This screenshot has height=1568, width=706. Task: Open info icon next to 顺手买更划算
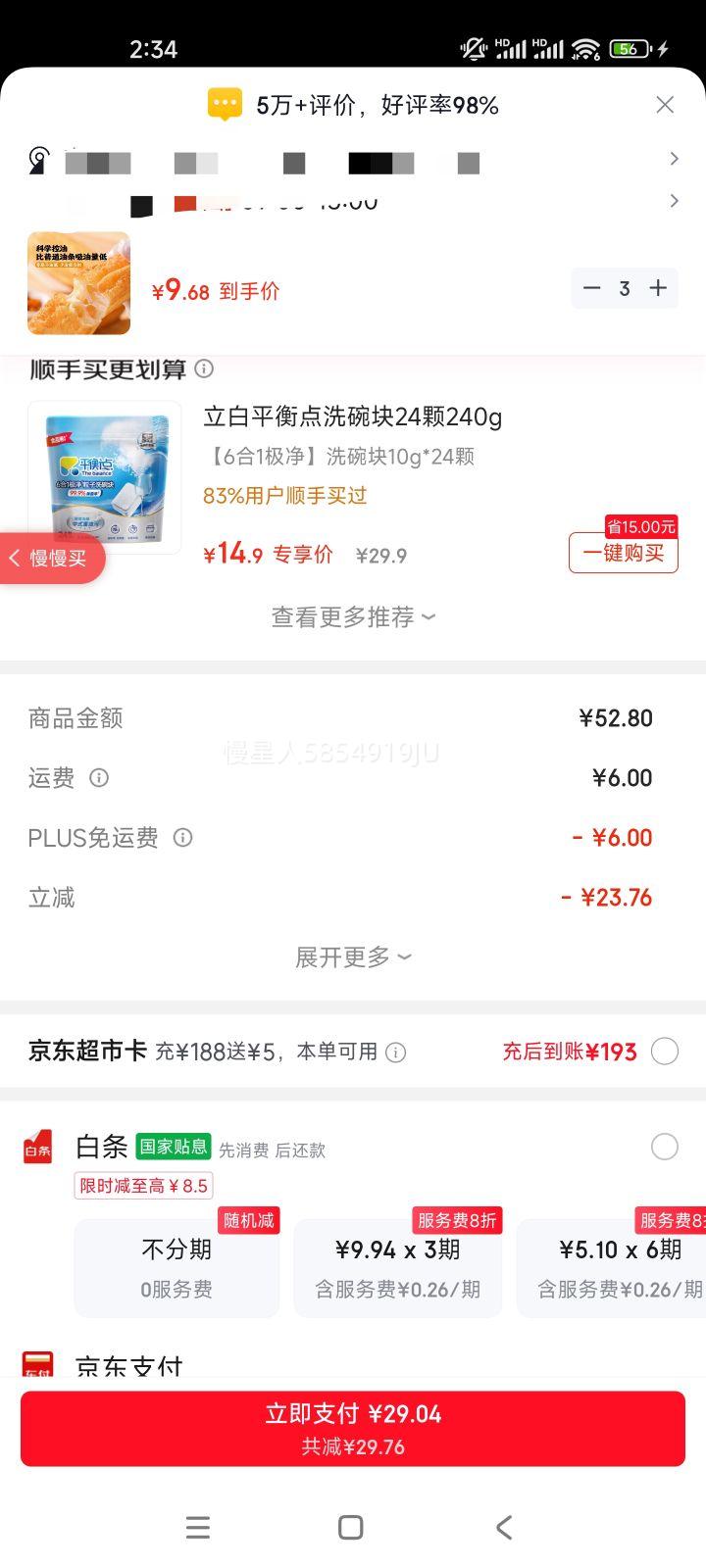coord(205,369)
